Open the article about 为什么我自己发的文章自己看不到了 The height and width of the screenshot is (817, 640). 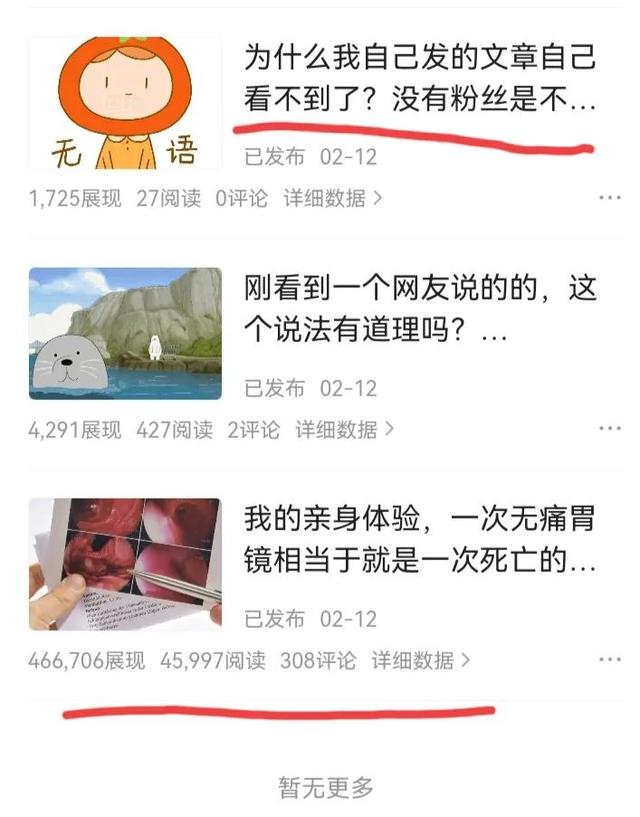tap(420, 80)
